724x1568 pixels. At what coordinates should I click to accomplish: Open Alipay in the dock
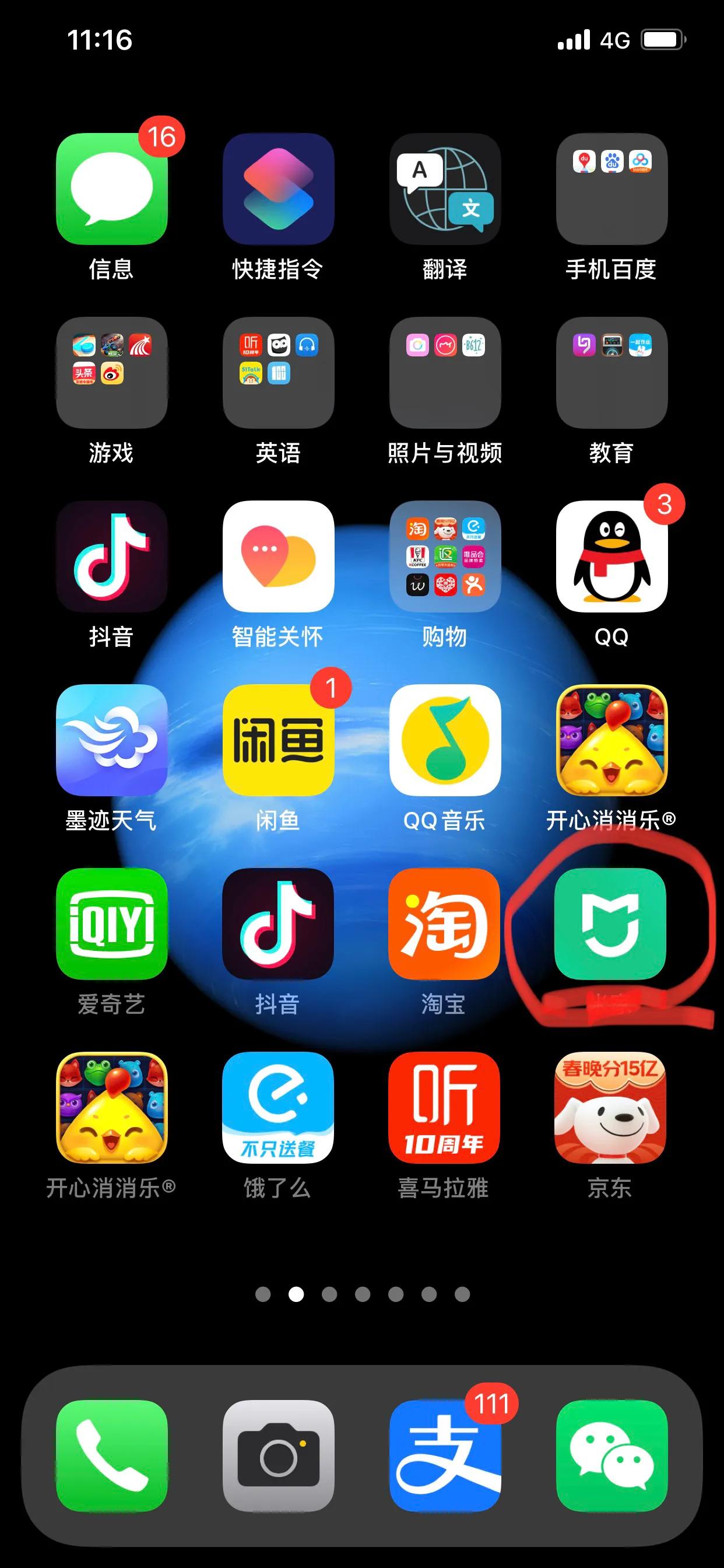(x=445, y=1456)
